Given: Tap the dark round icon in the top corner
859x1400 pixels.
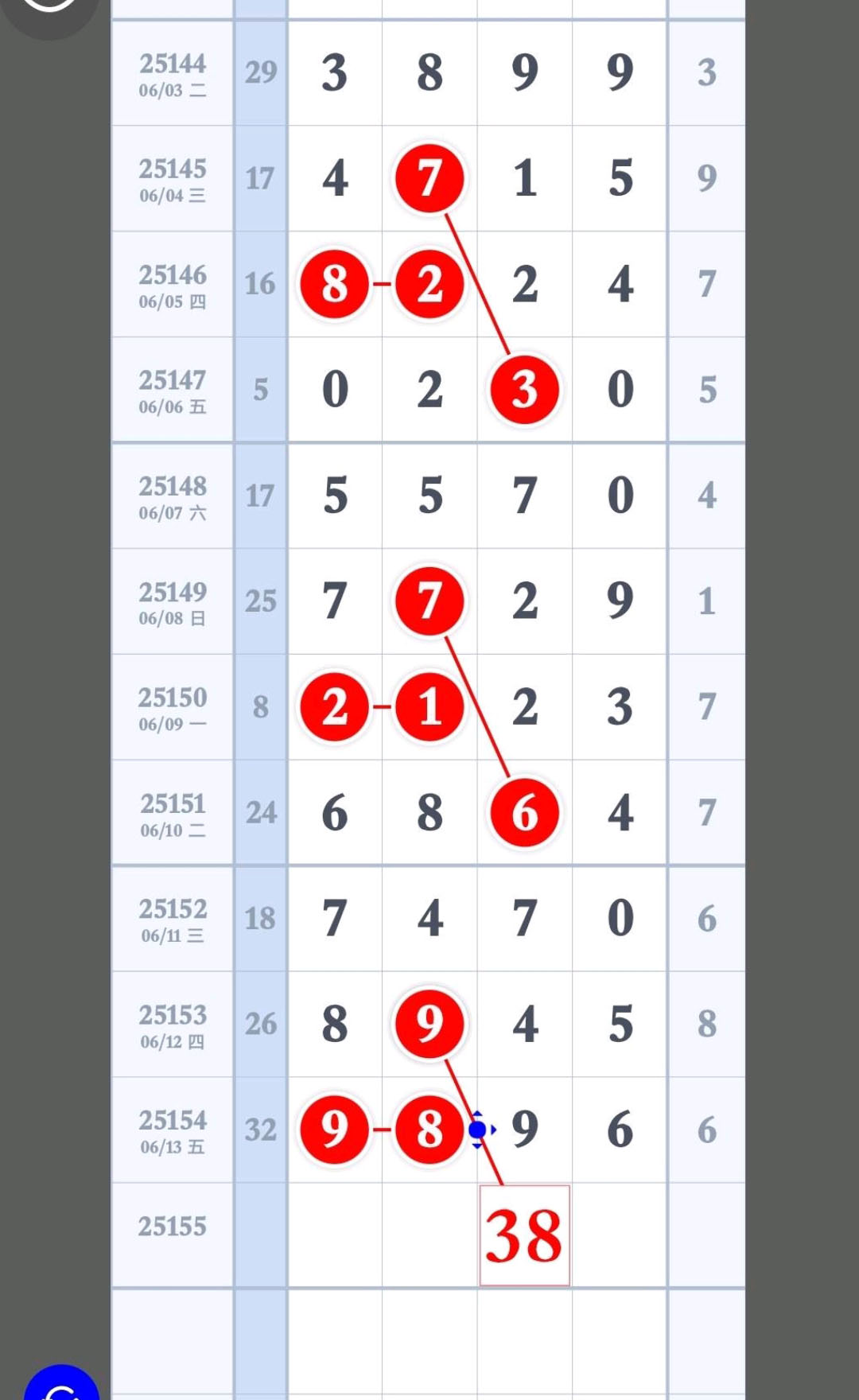Looking at the screenshot, I should click(49, 11).
